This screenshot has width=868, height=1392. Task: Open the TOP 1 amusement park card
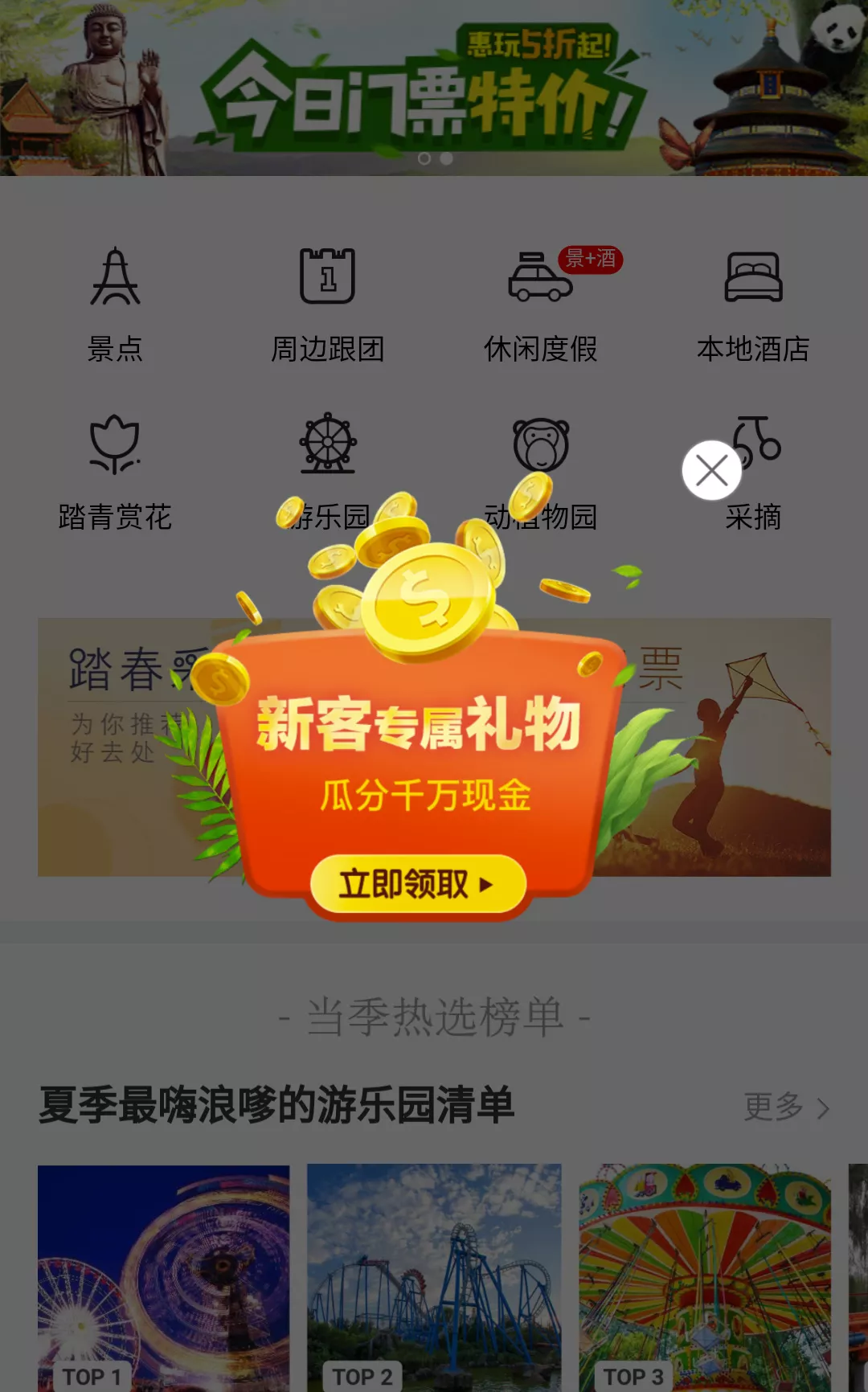(163, 1278)
